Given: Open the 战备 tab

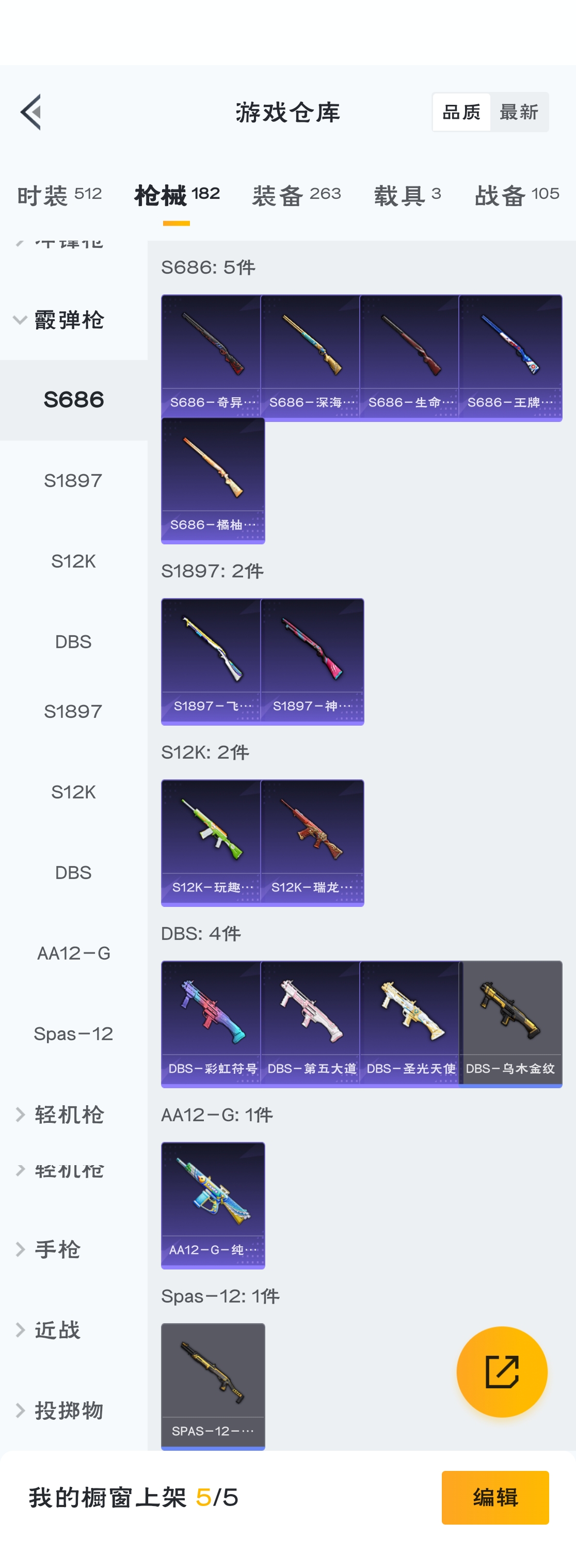Looking at the screenshot, I should [x=517, y=195].
